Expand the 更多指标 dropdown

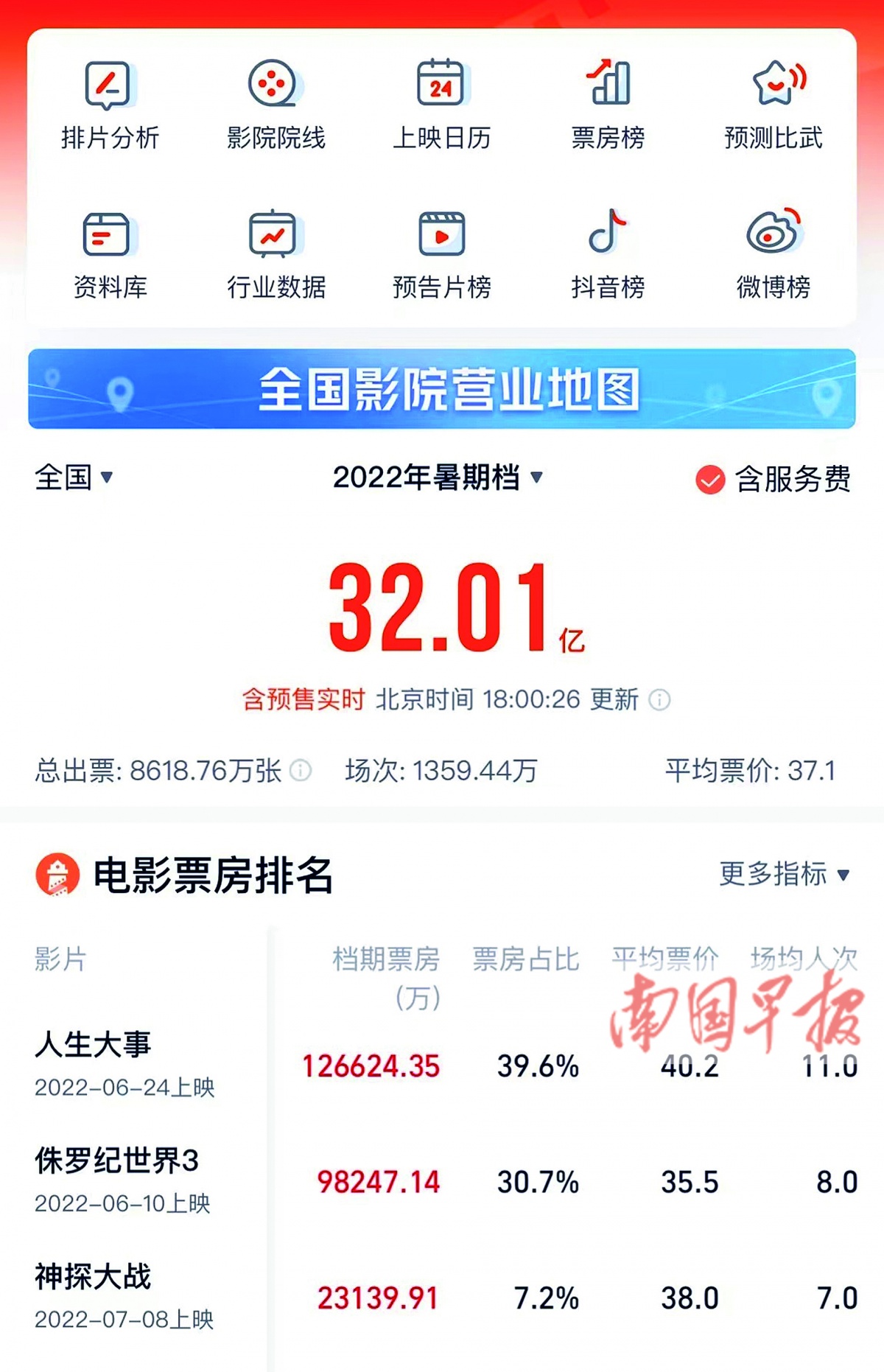tap(785, 875)
